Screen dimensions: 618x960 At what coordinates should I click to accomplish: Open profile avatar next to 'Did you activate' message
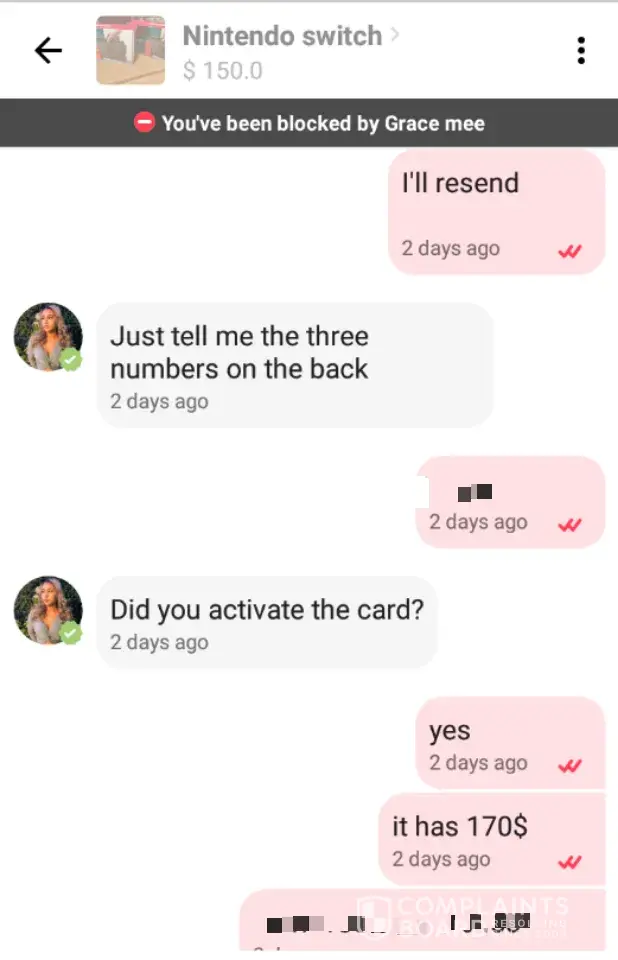(x=48, y=610)
